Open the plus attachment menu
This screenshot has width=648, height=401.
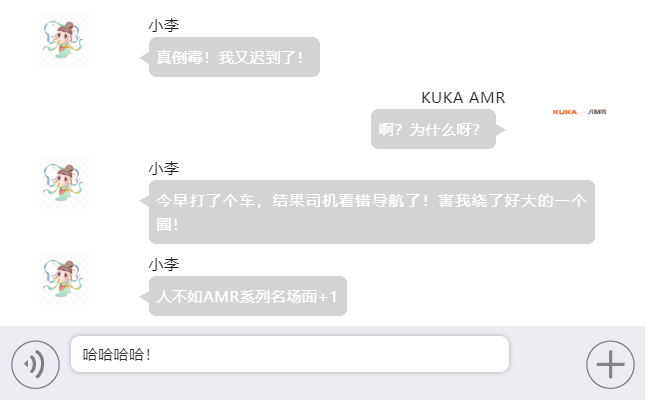tap(610, 365)
